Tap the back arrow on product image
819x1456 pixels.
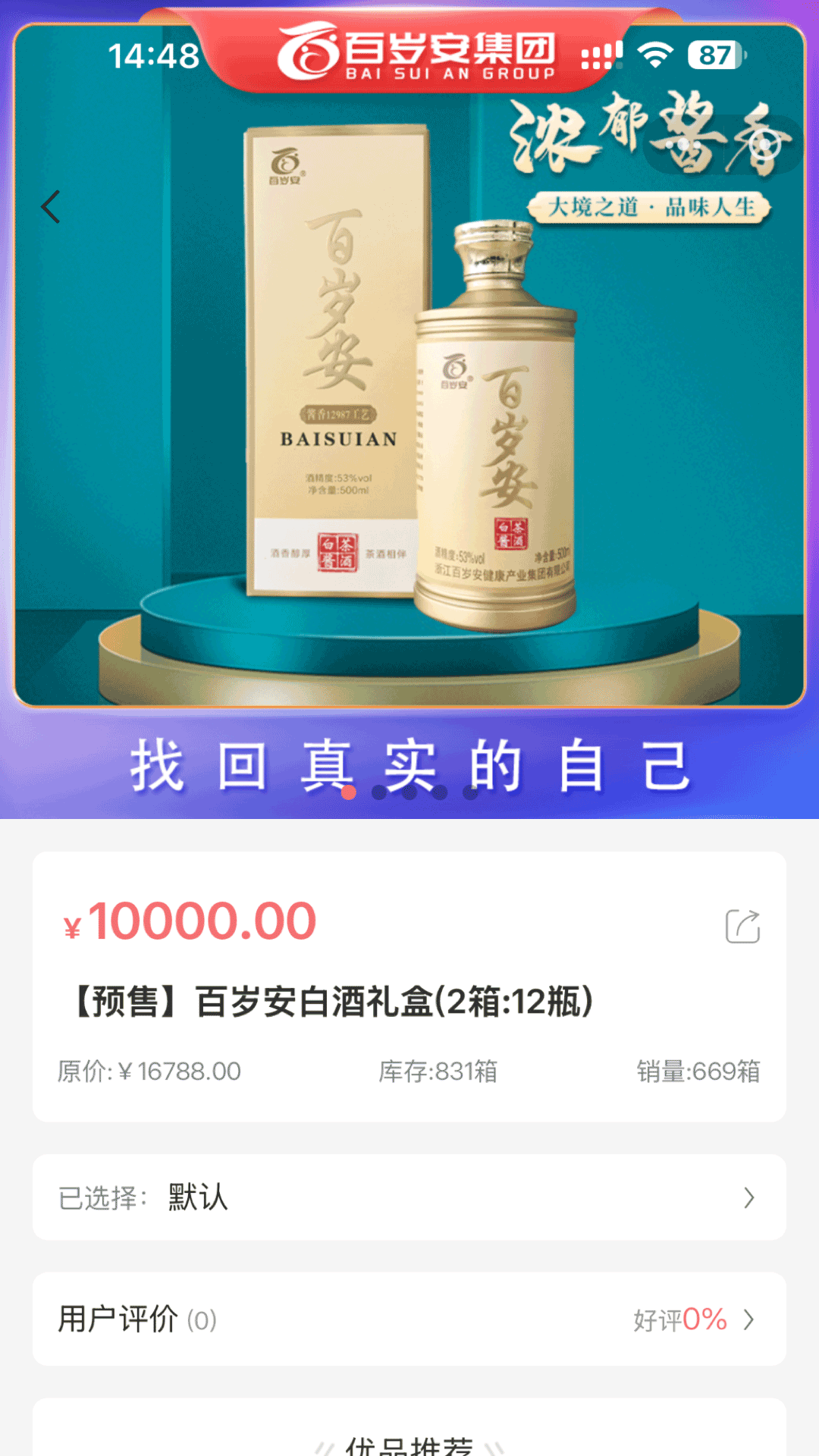point(51,206)
